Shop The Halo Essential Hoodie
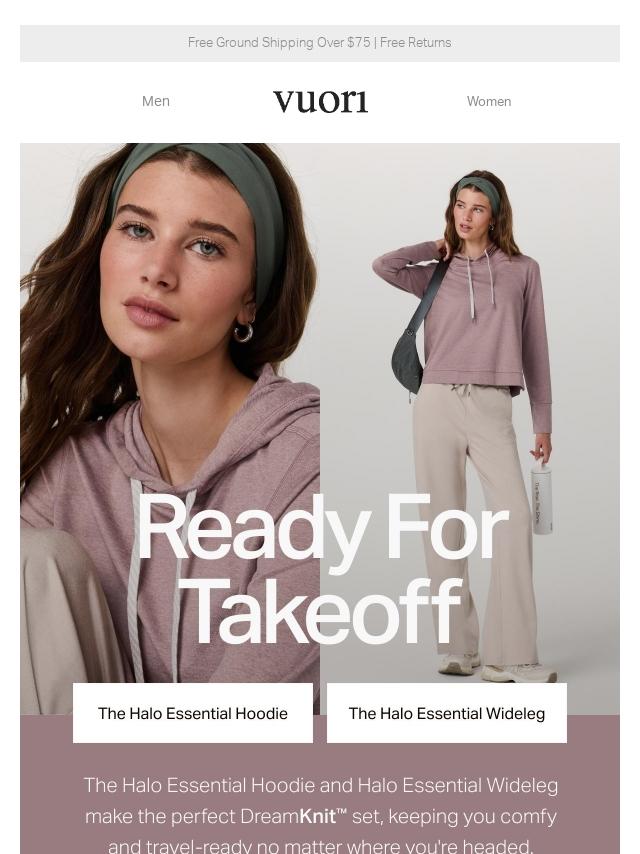Viewport: 640px width, 854px height. (x=193, y=713)
